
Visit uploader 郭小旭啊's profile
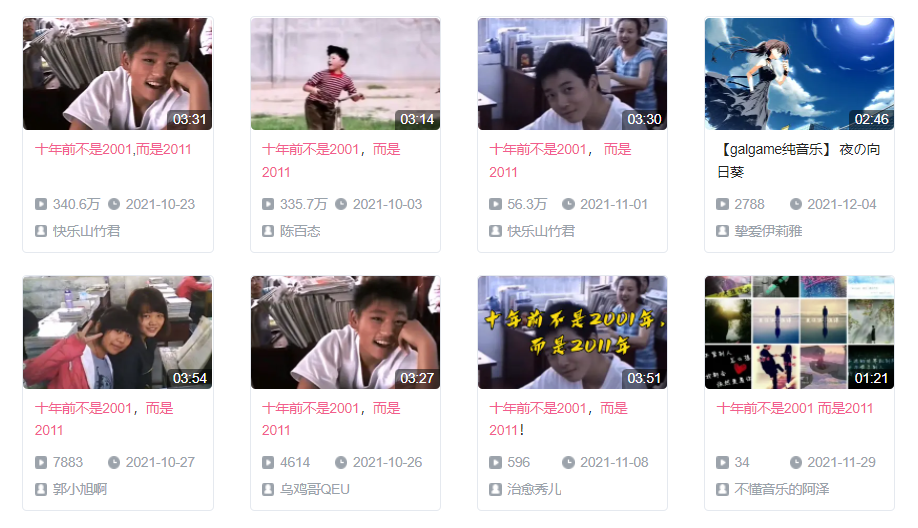point(80,489)
